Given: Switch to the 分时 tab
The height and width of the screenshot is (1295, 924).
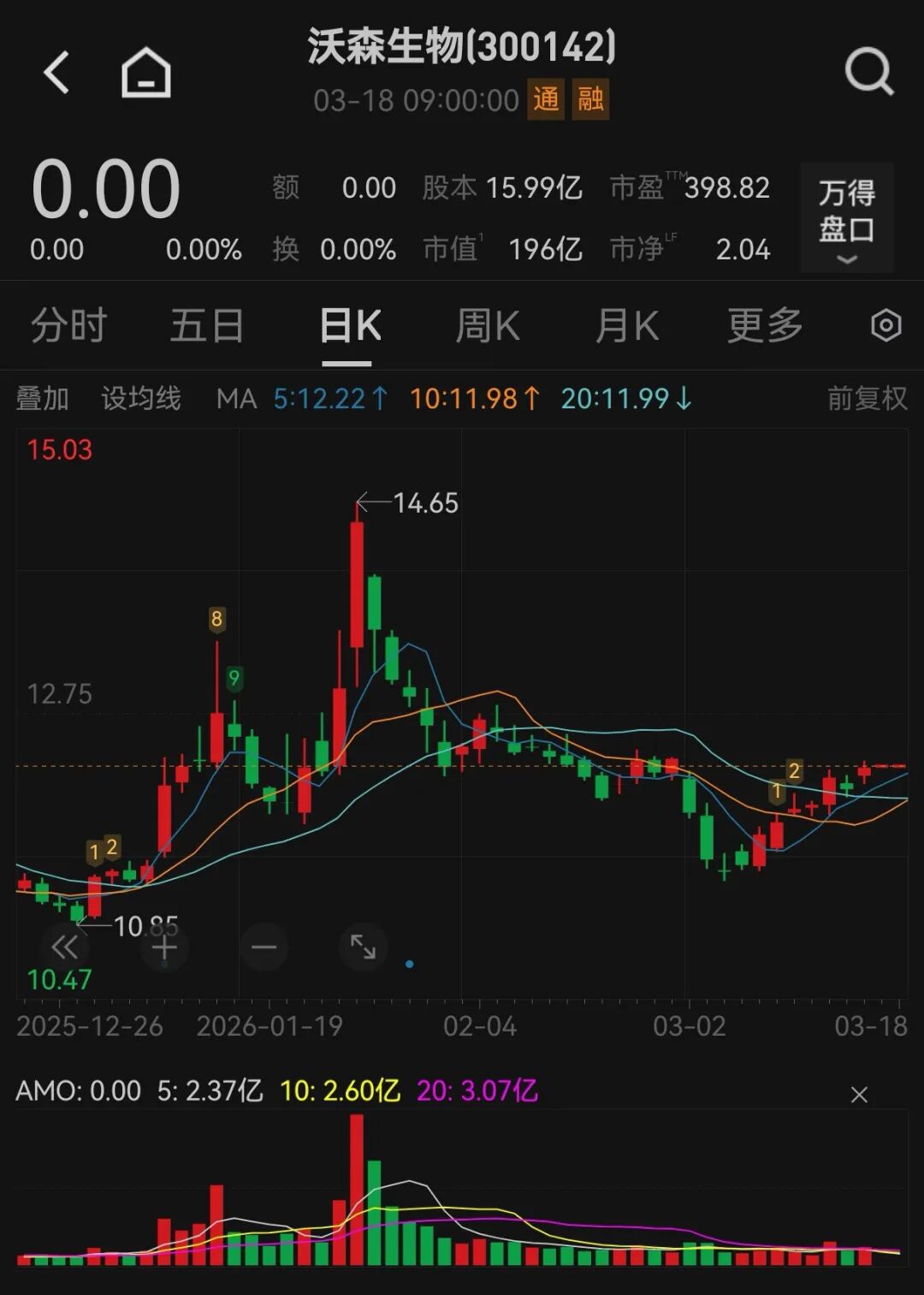Looking at the screenshot, I should 68,326.
